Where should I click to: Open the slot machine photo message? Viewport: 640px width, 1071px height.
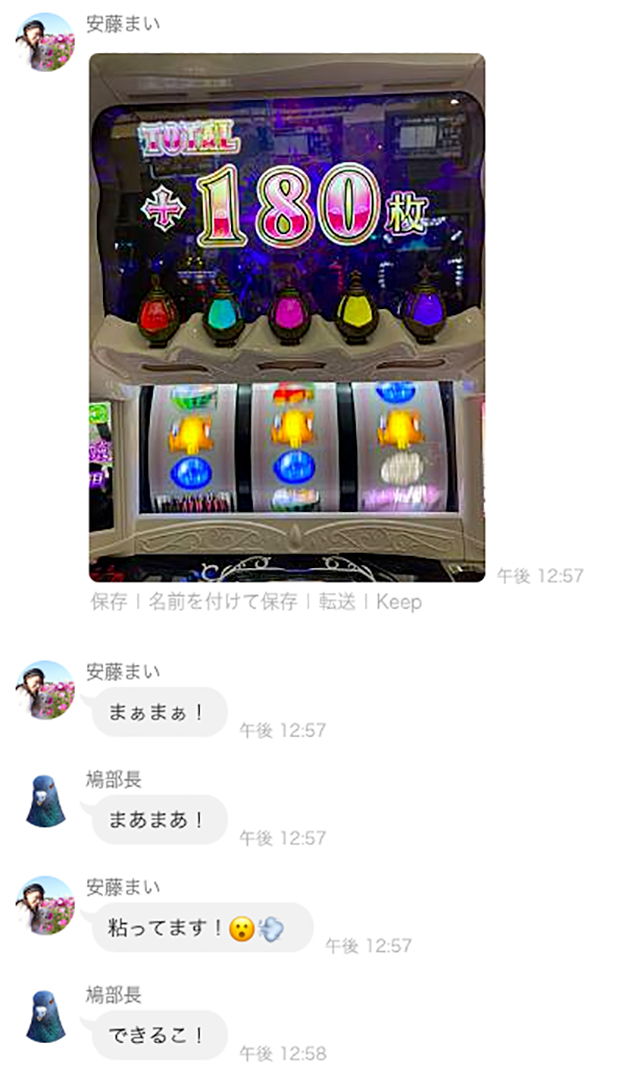tap(287, 317)
